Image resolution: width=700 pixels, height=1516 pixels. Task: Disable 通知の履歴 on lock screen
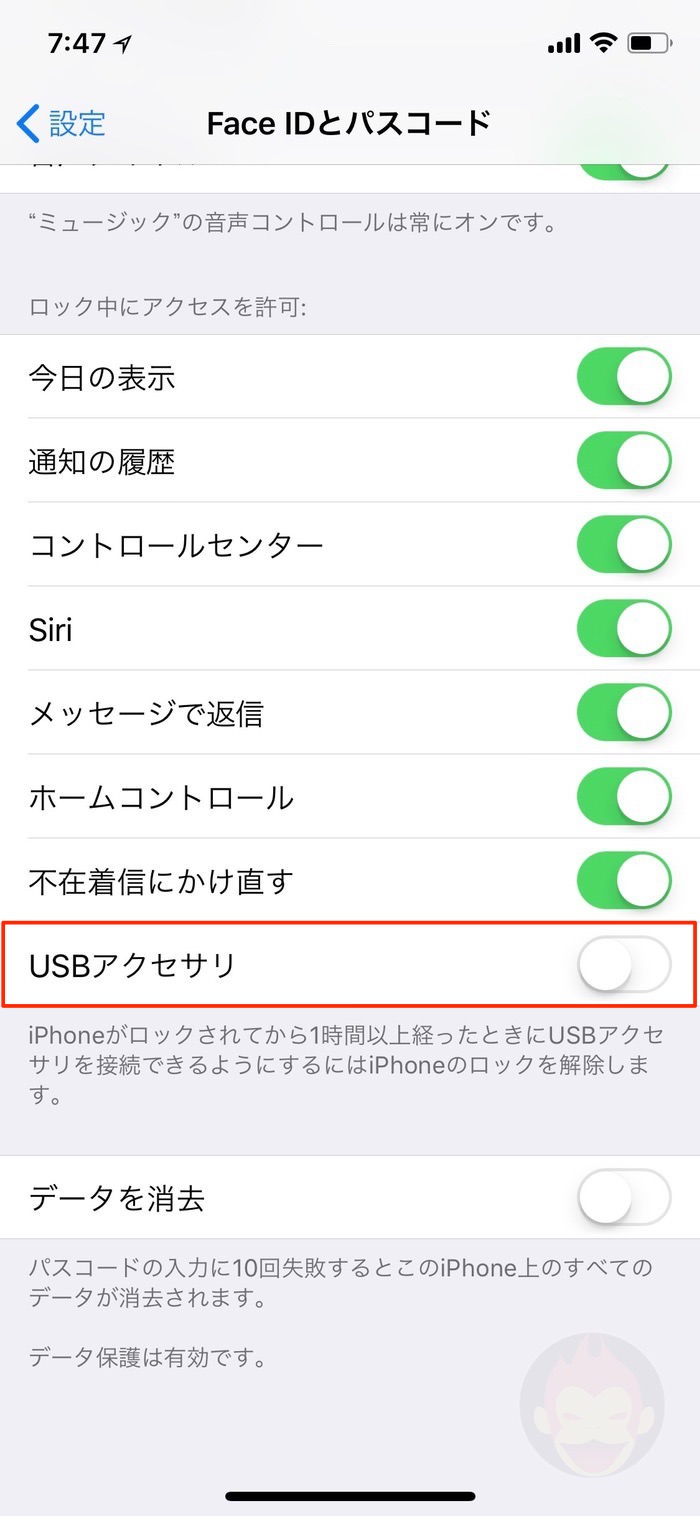click(624, 461)
